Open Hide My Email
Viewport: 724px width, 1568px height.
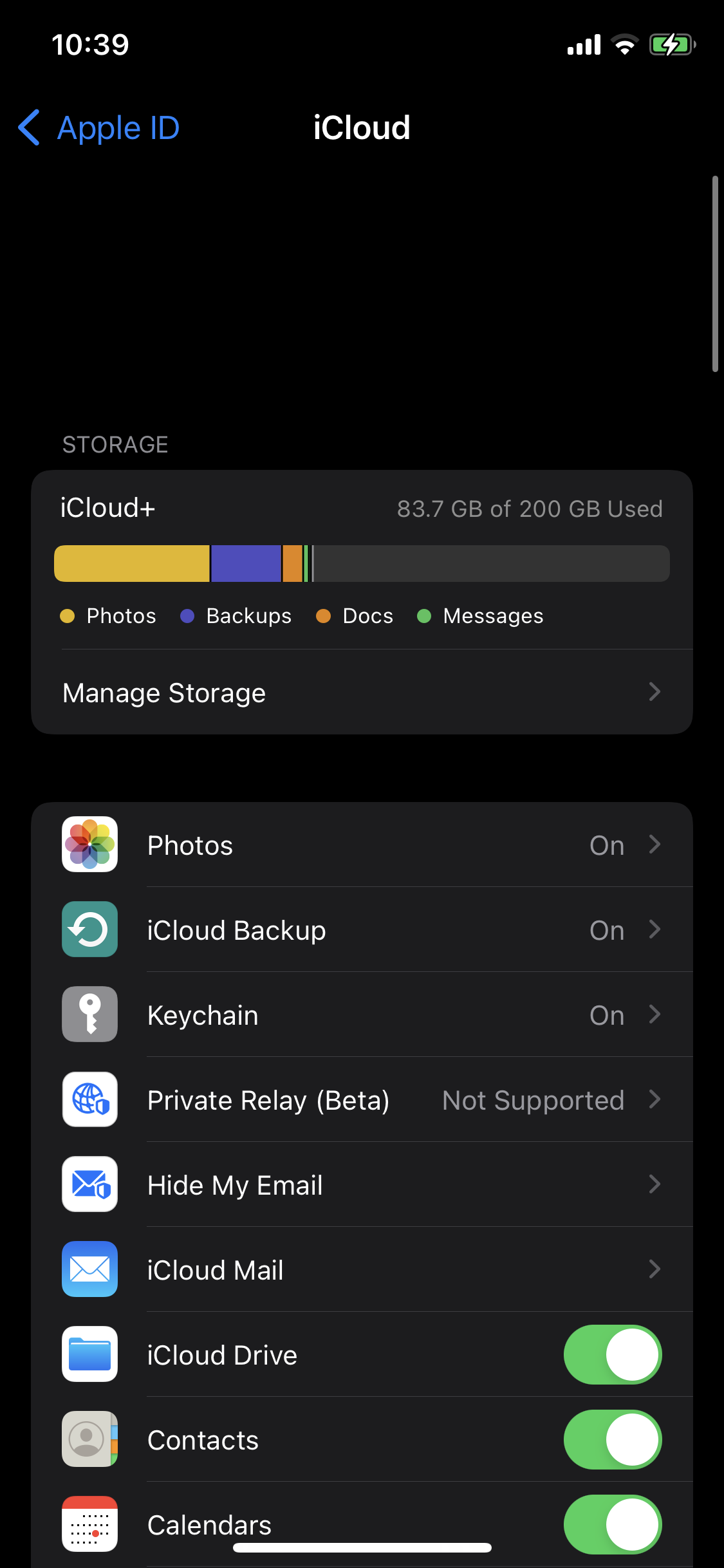pyautogui.click(x=362, y=1184)
